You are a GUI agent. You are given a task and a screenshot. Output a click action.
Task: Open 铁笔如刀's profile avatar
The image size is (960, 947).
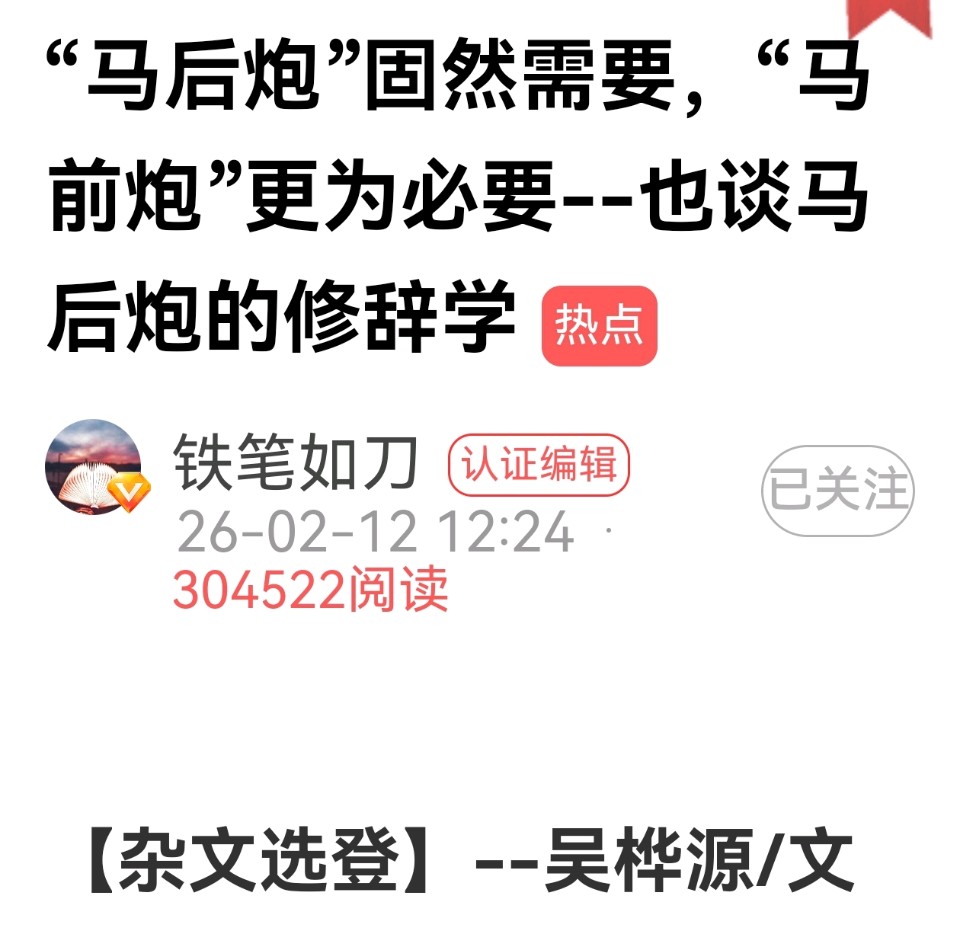[x=96, y=468]
